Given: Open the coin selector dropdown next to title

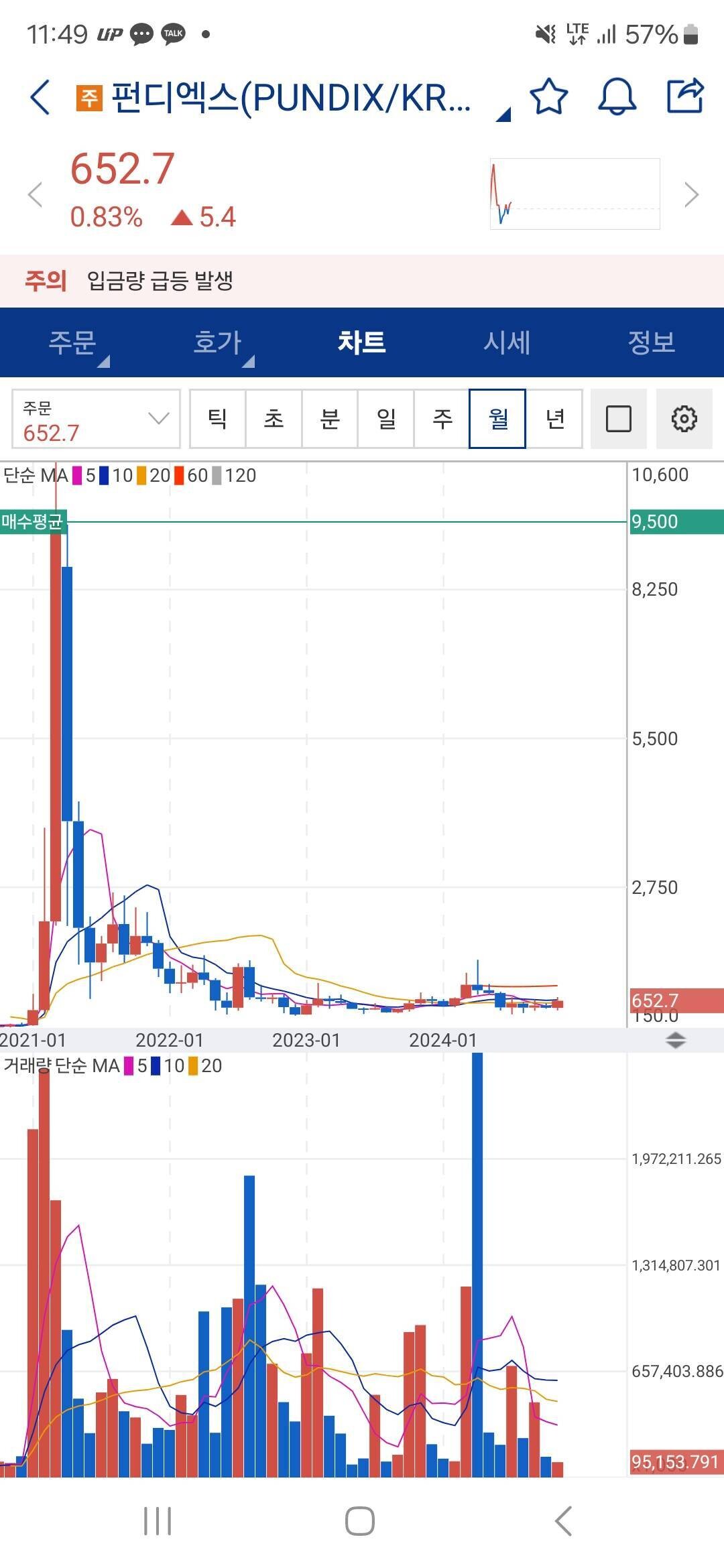Looking at the screenshot, I should click(x=503, y=115).
